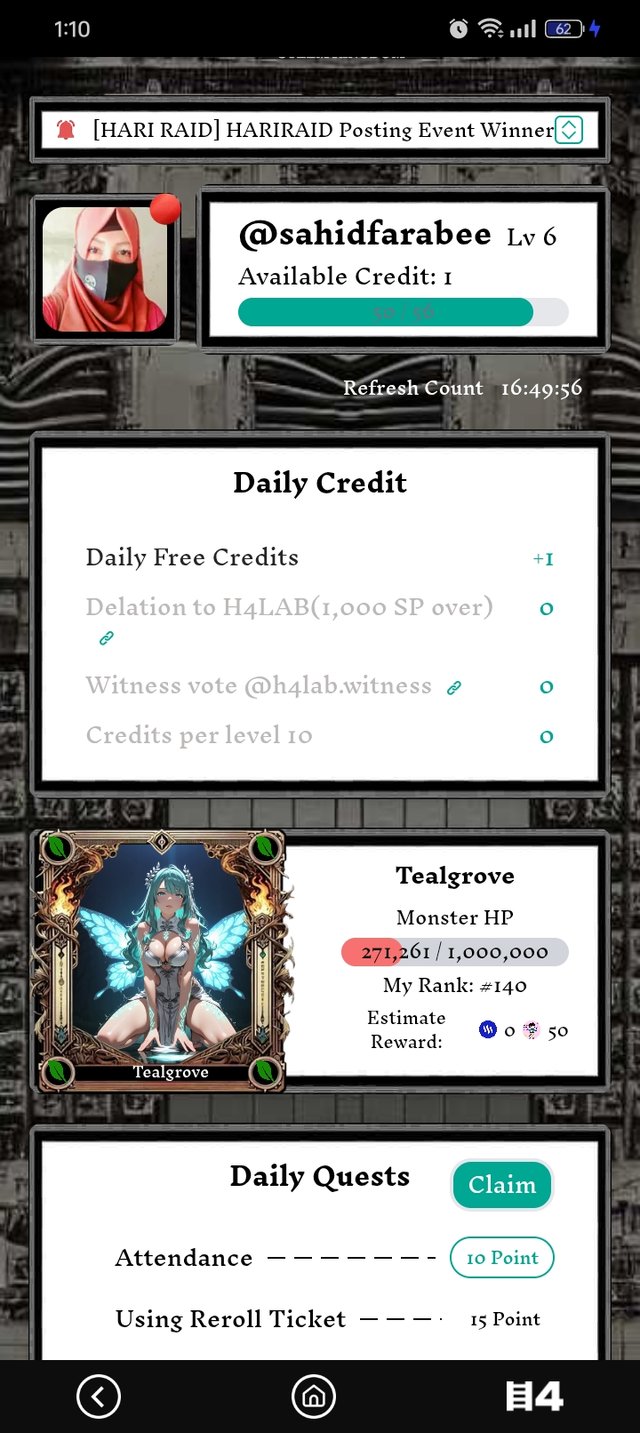The height and width of the screenshot is (1433, 640).
Task: Go back using the bottom back arrow
Action: pos(98,1396)
